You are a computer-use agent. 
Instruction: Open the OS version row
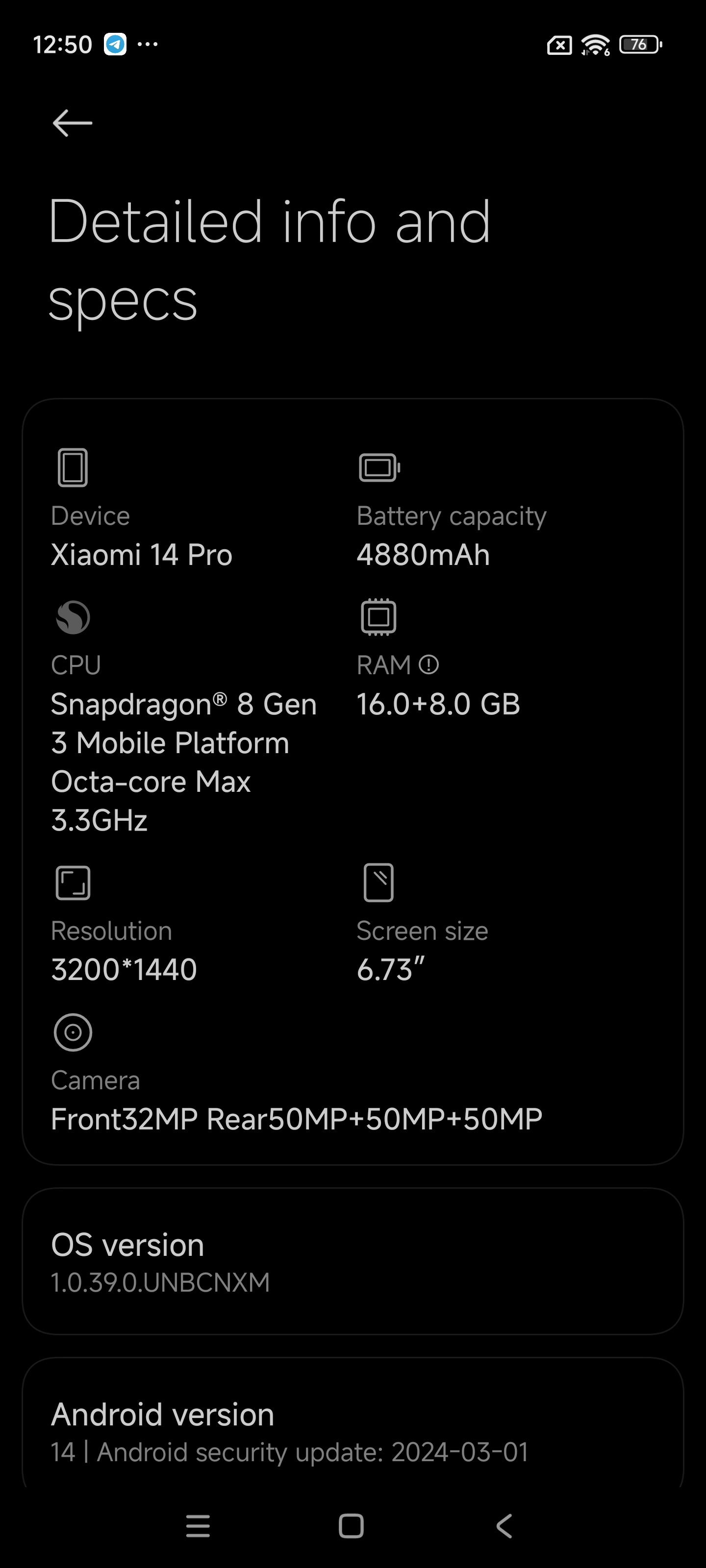point(353,1261)
